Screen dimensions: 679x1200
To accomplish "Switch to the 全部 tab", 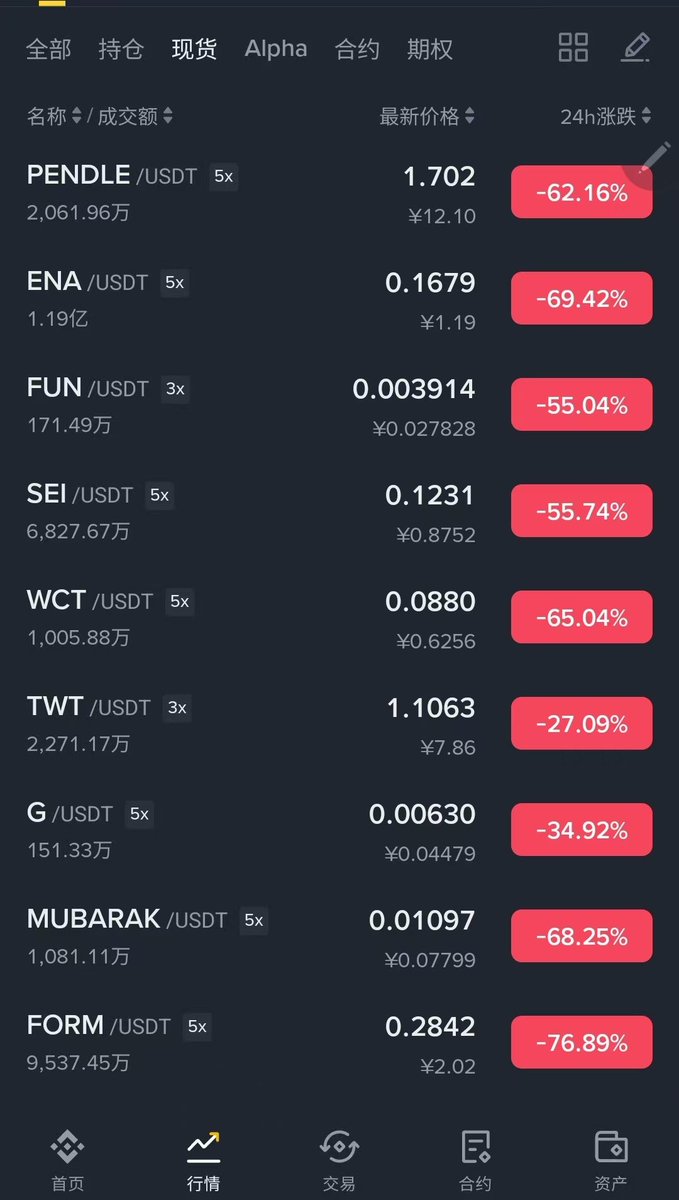I will click(49, 49).
